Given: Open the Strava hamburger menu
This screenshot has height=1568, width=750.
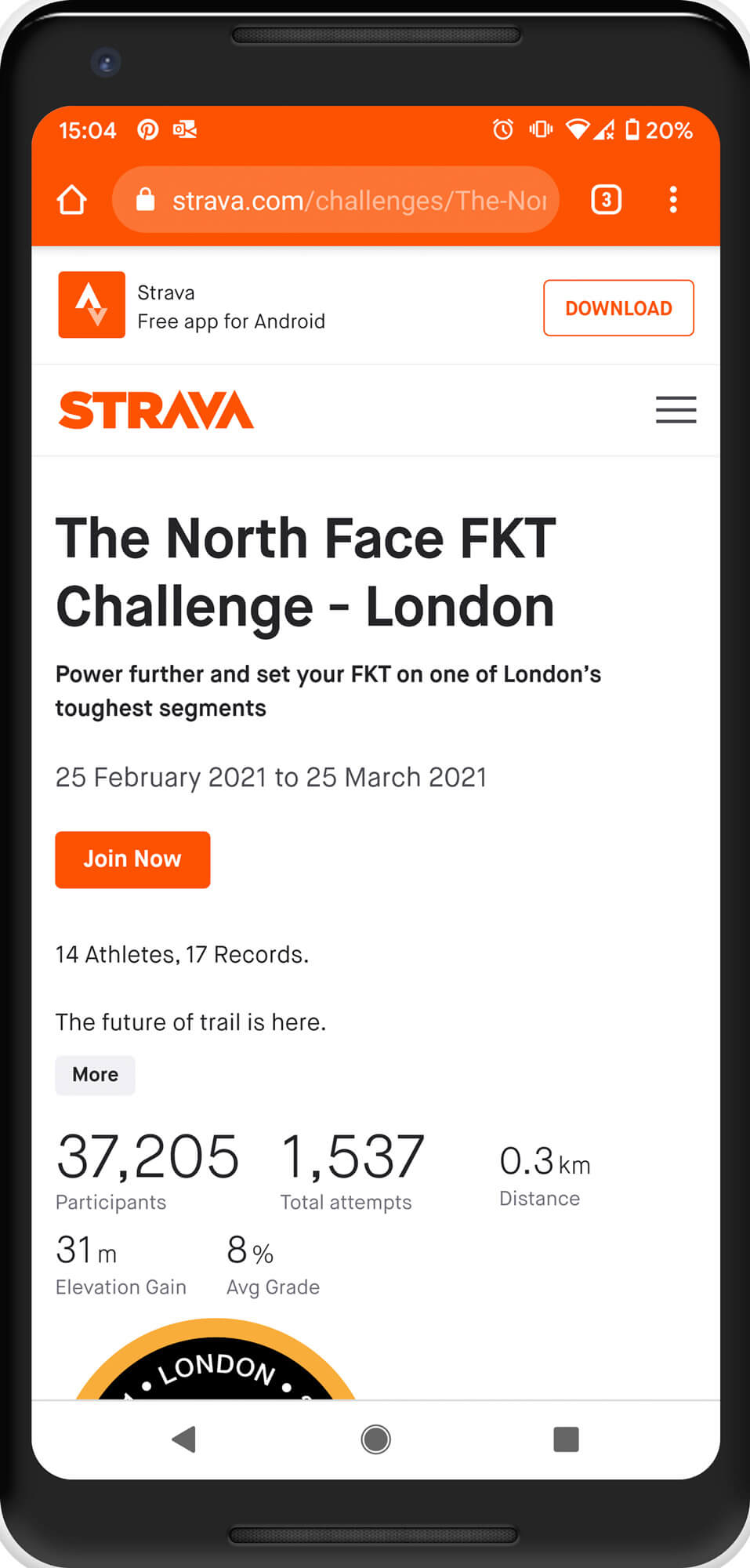Looking at the screenshot, I should (x=676, y=410).
